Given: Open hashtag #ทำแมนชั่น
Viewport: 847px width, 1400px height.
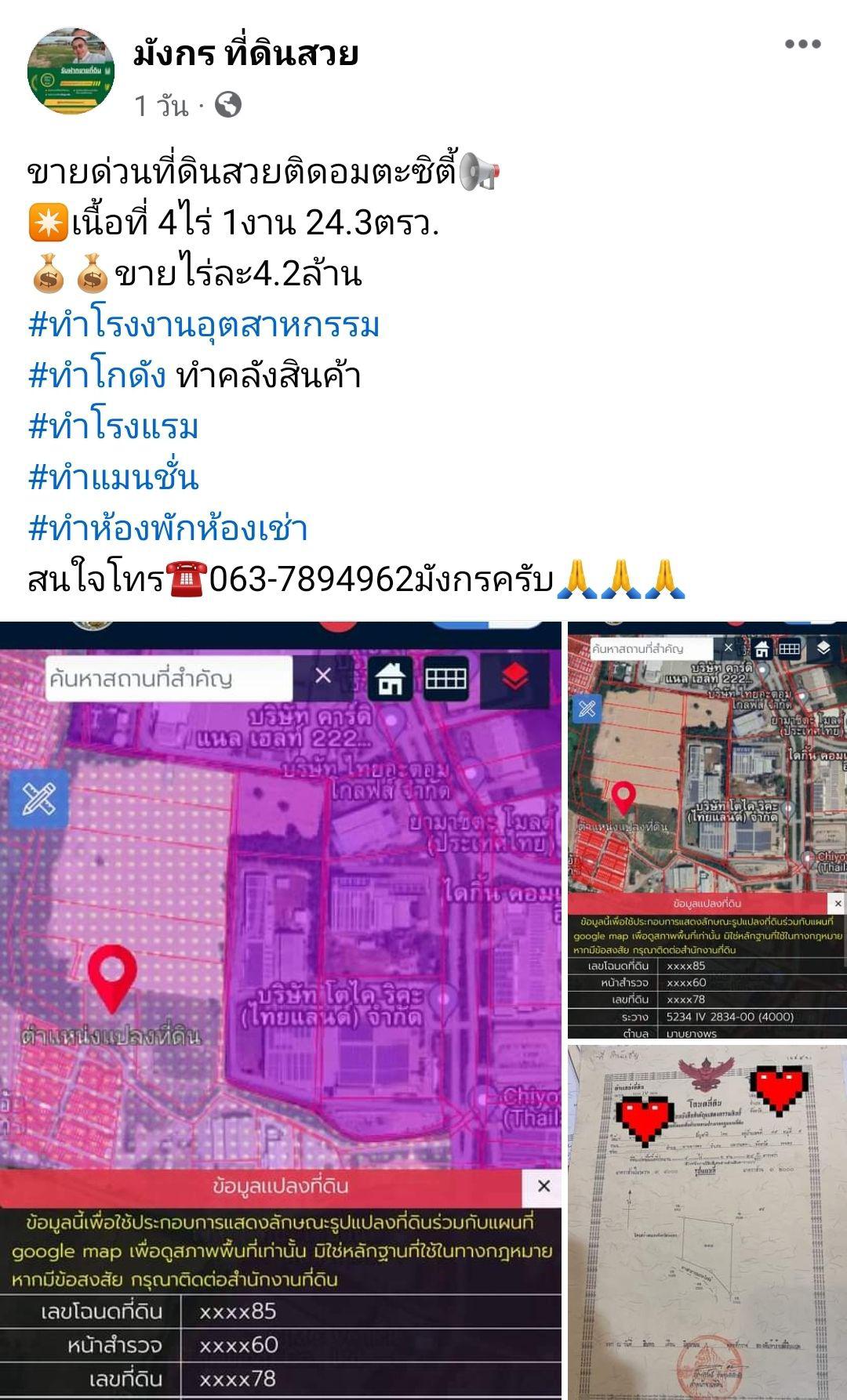Looking at the screenshot, I should click(114, 477).
